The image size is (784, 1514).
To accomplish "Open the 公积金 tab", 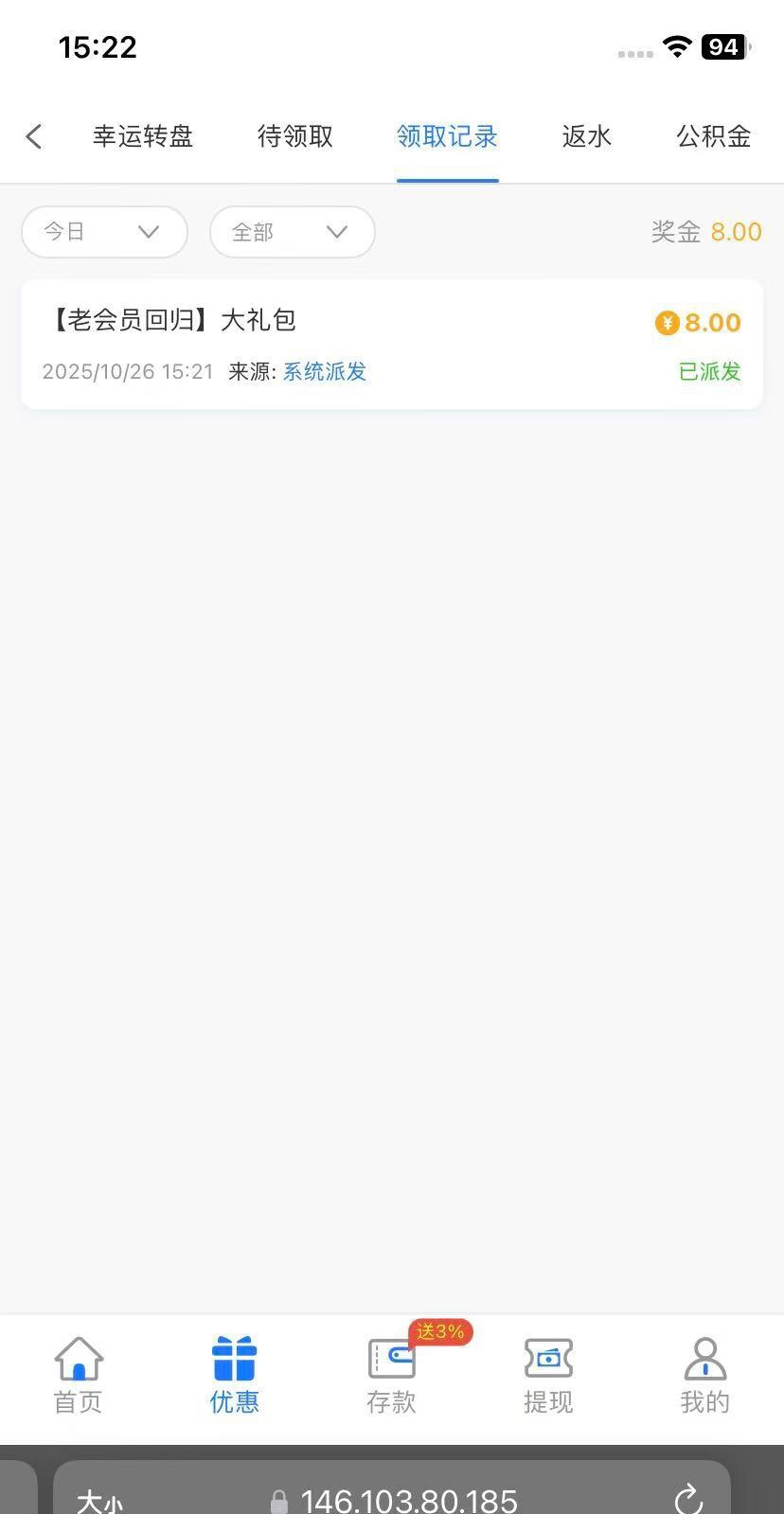I will click(713, 136).
